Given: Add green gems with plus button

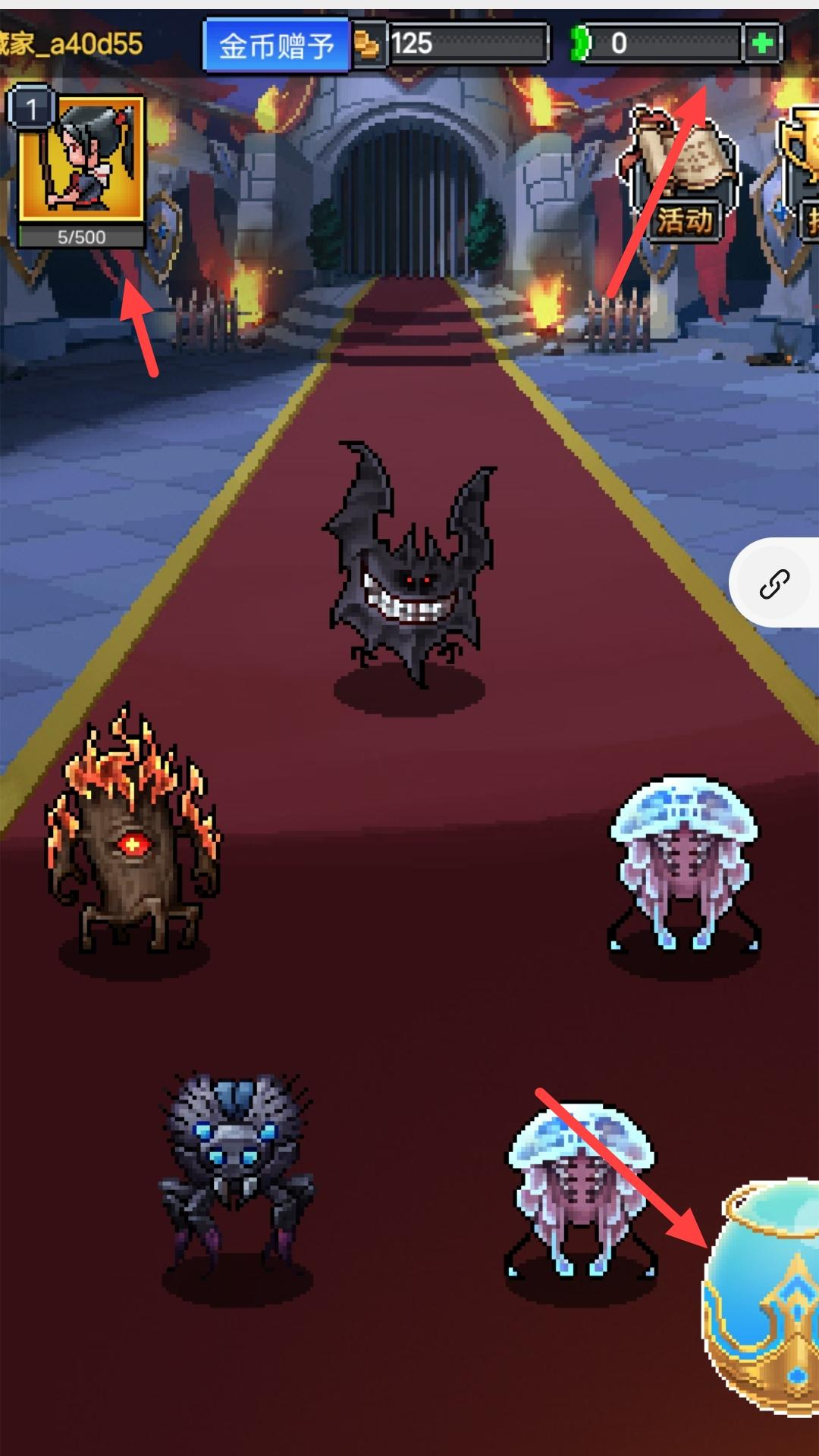Looking at the screenshot, I should 762,44.
